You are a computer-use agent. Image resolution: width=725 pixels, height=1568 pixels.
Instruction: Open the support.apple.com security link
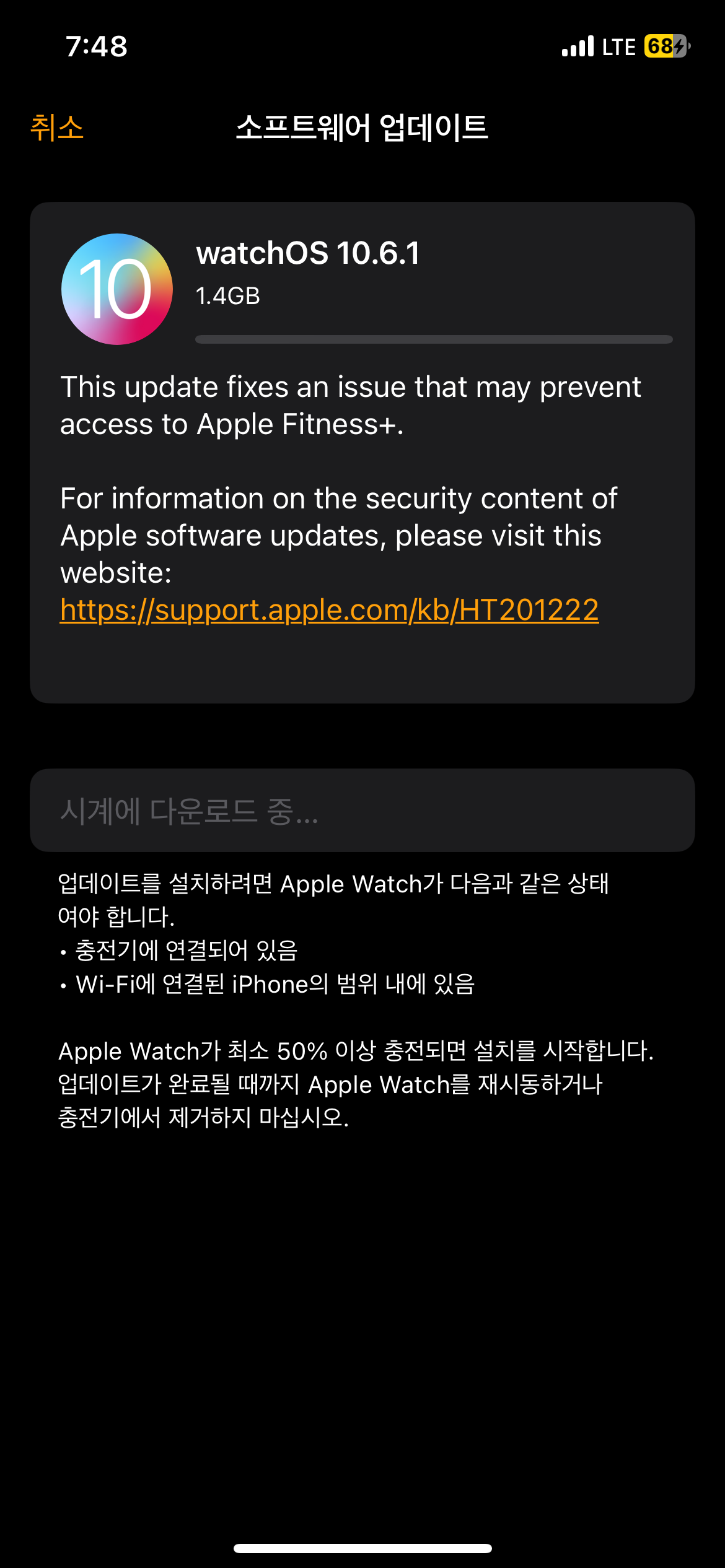coord(329,610)
